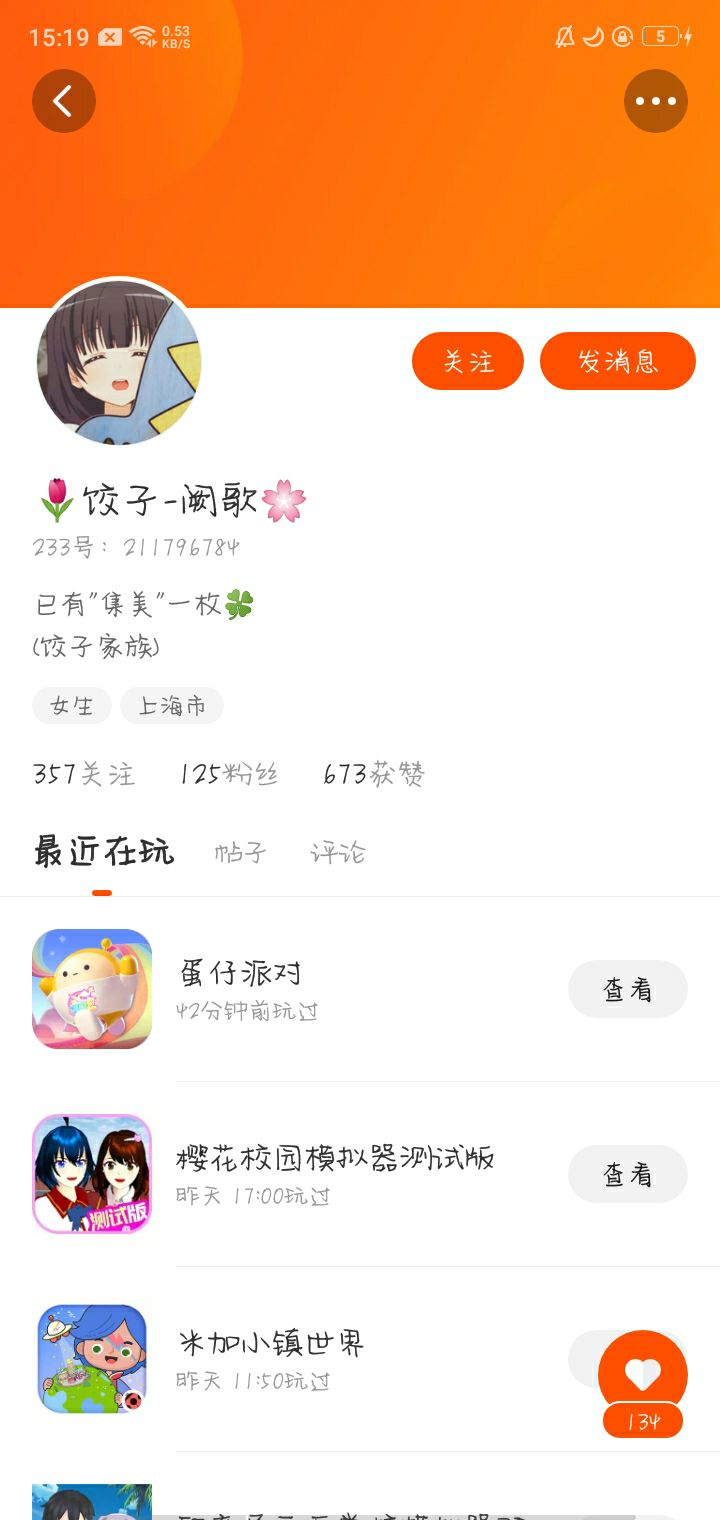720x1520 pixels.
Task: Send a message via 发消息
Action: [618, 361]
